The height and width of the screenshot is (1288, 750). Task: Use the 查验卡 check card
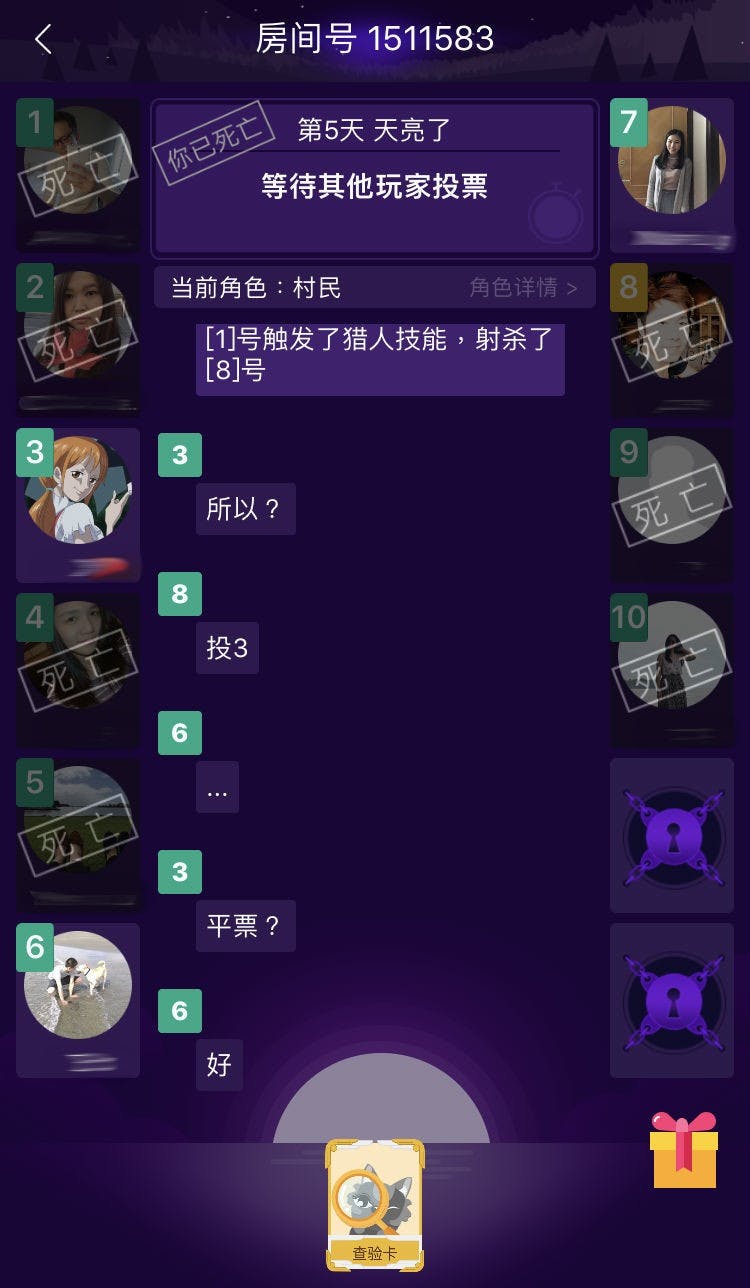375,1204
